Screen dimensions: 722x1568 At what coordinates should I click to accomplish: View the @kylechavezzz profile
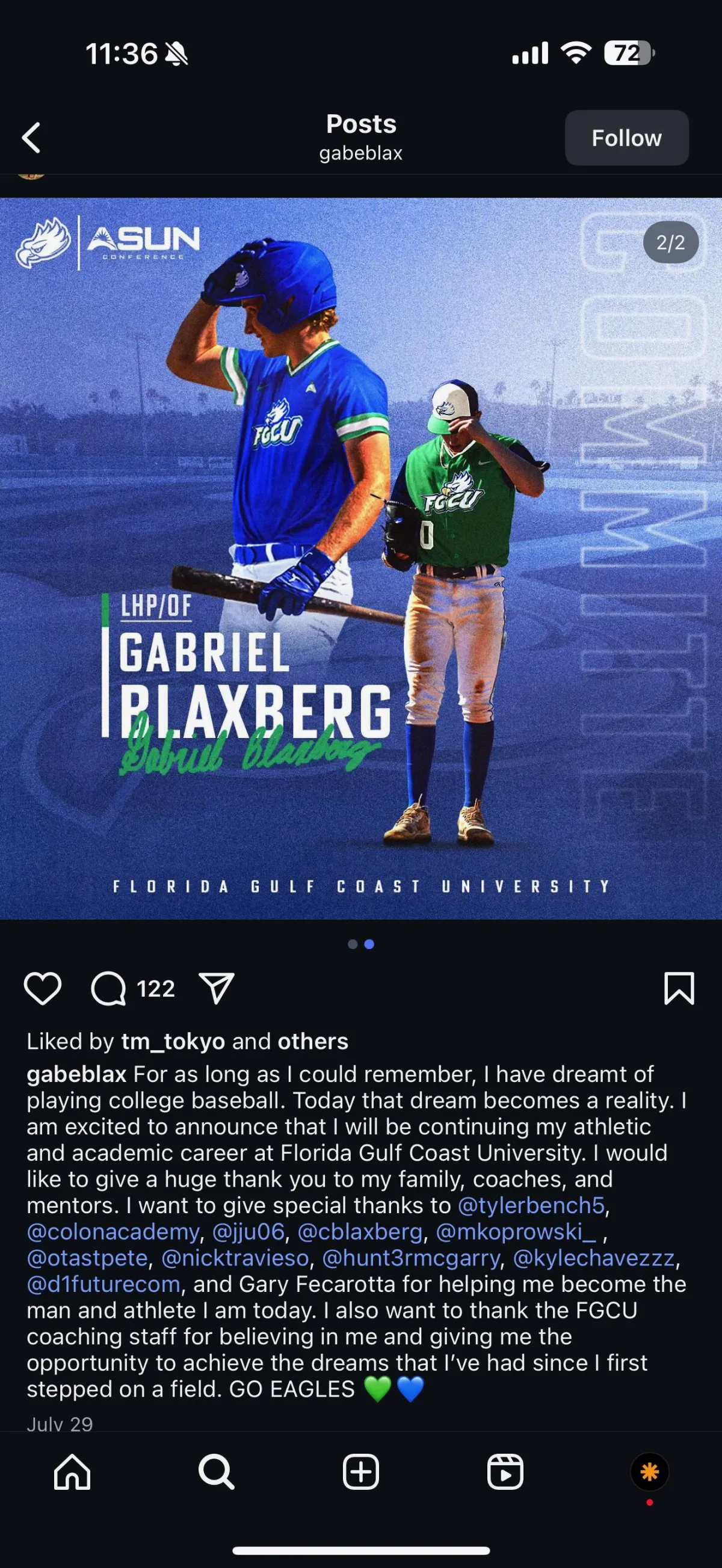click(x=594, y=1258)
